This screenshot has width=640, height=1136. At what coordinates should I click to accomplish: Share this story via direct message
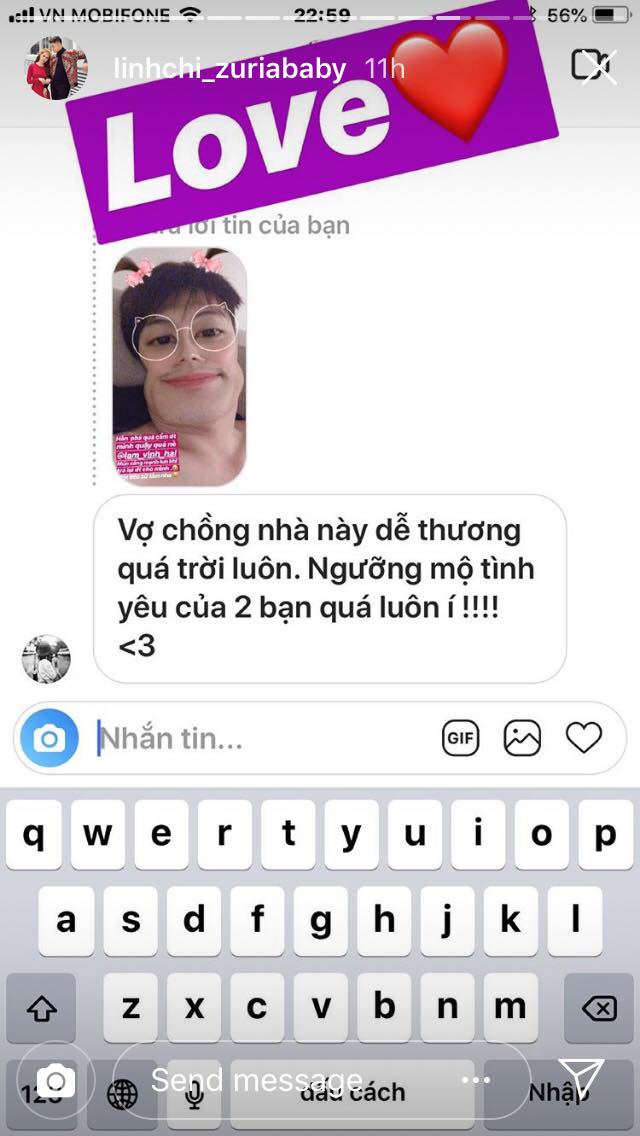click(x=580, y=1080)
